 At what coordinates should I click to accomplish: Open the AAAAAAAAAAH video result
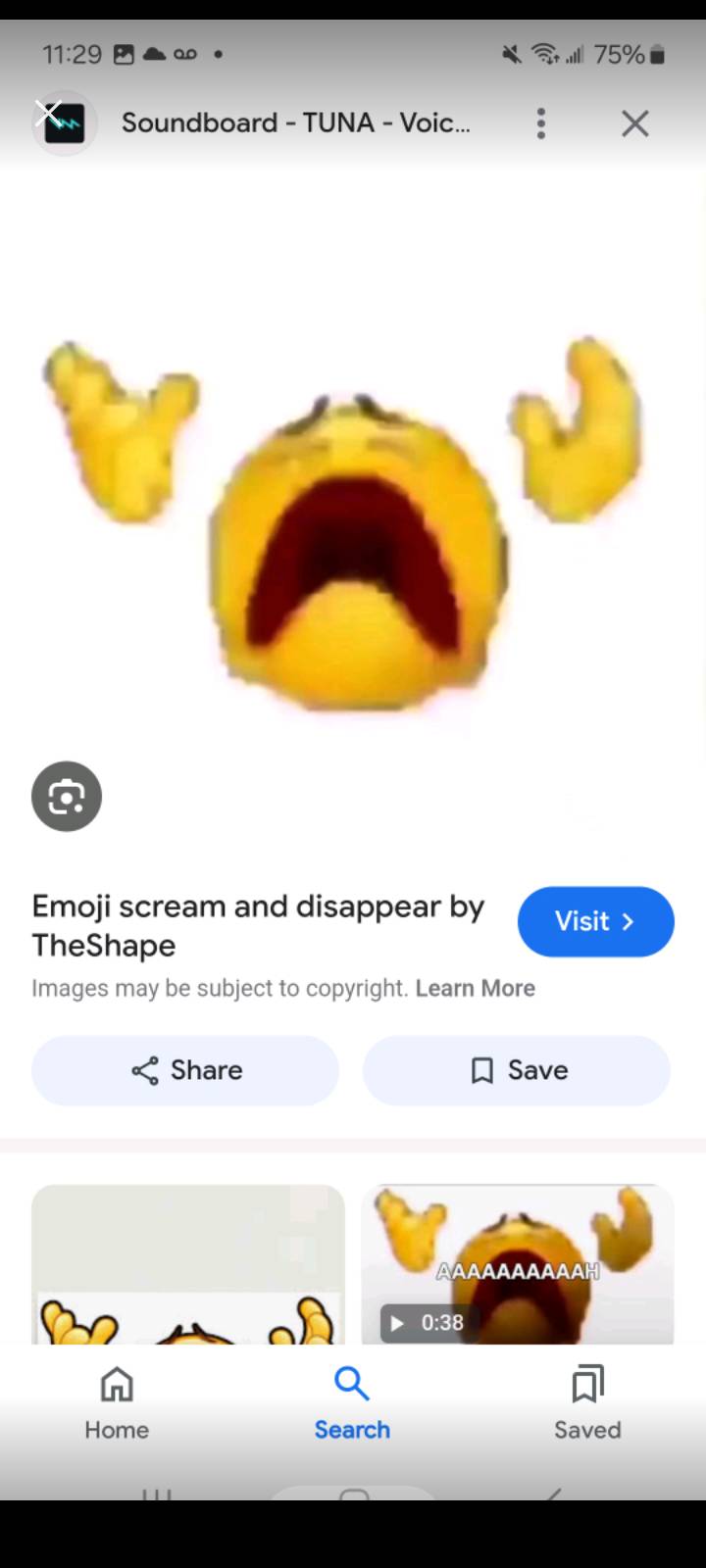pos(517,1264)
